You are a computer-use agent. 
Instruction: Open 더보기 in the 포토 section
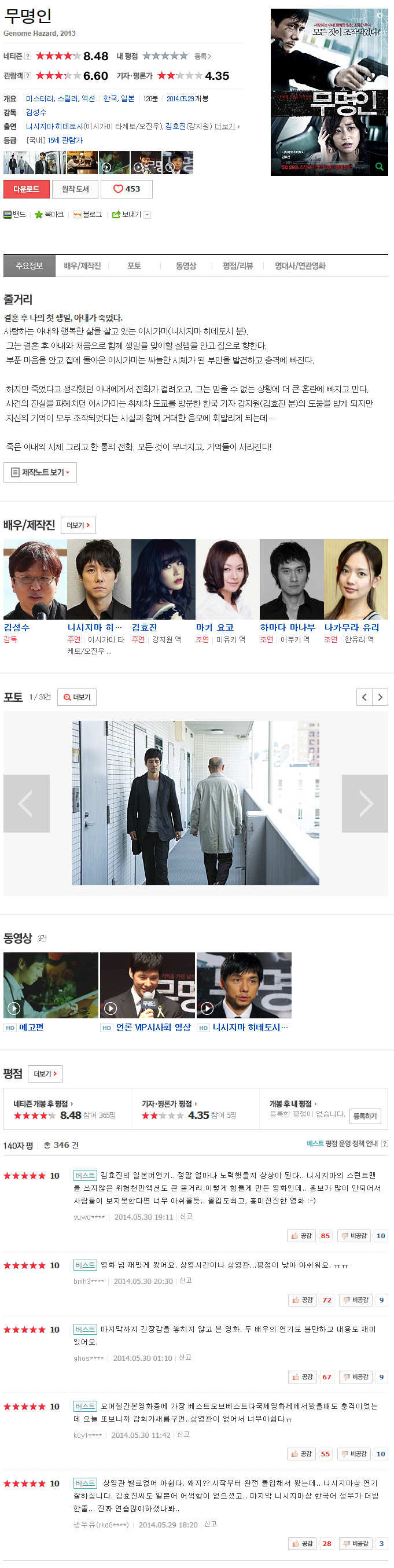(77, 697)
